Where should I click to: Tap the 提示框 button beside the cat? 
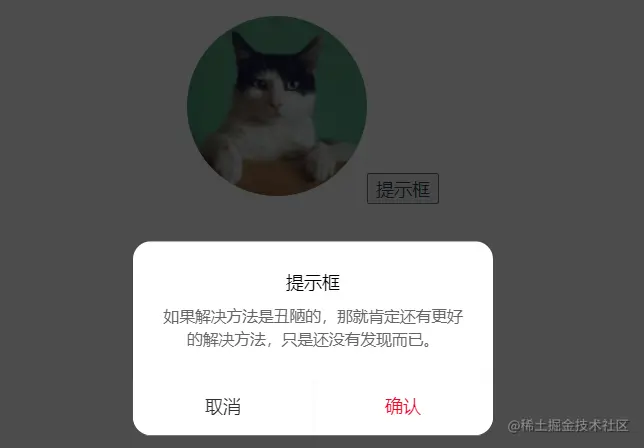coord(403,188)
